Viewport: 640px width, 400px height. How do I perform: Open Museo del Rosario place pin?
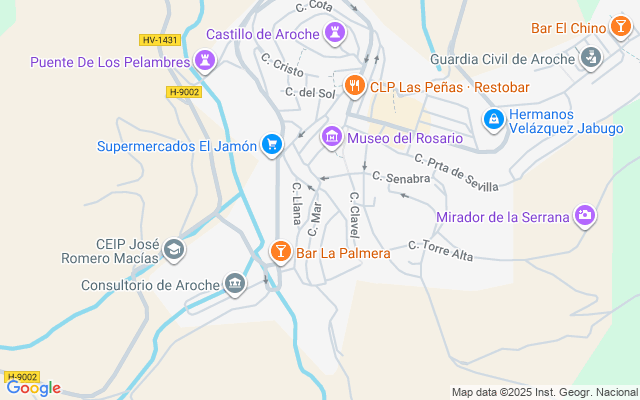(x=331, y=137)
